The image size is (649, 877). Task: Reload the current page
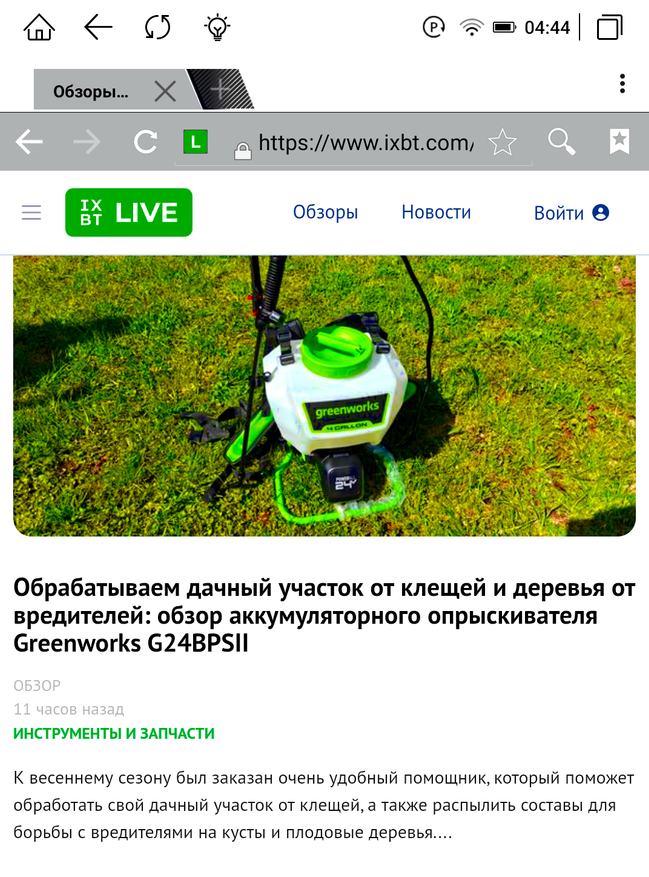(x=145, y=143)
